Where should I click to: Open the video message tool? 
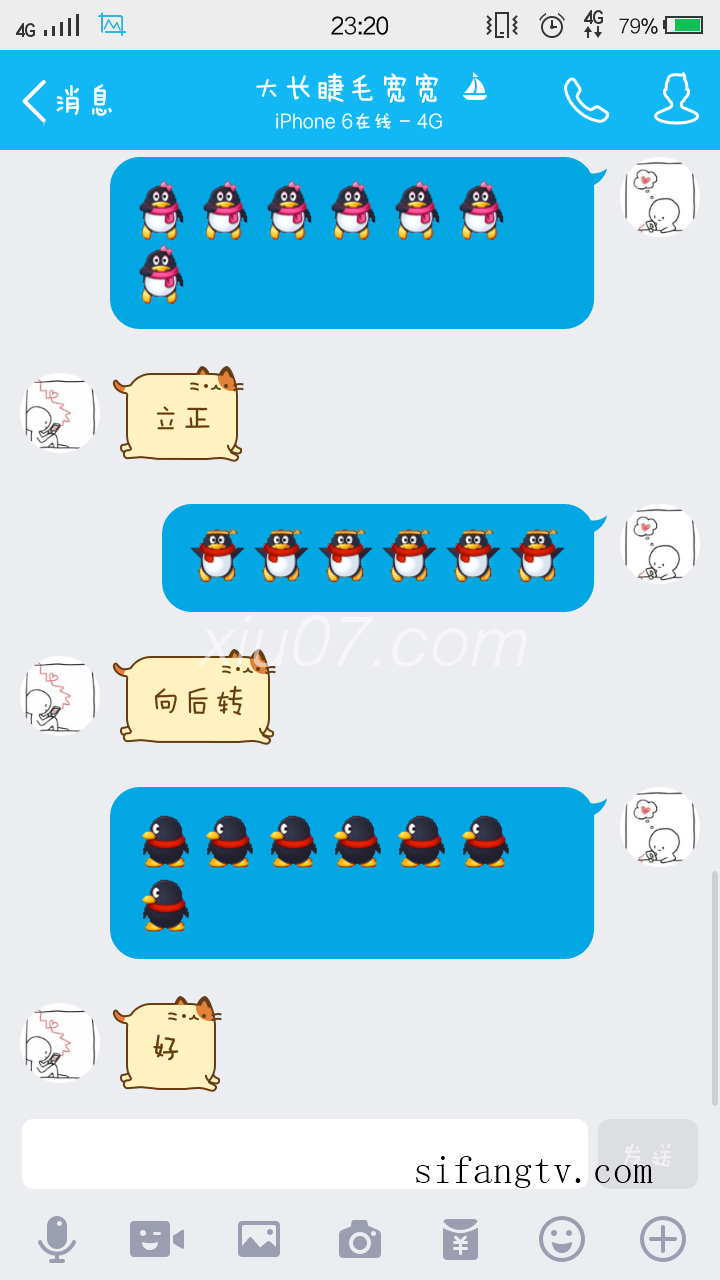pos(157,1239)
